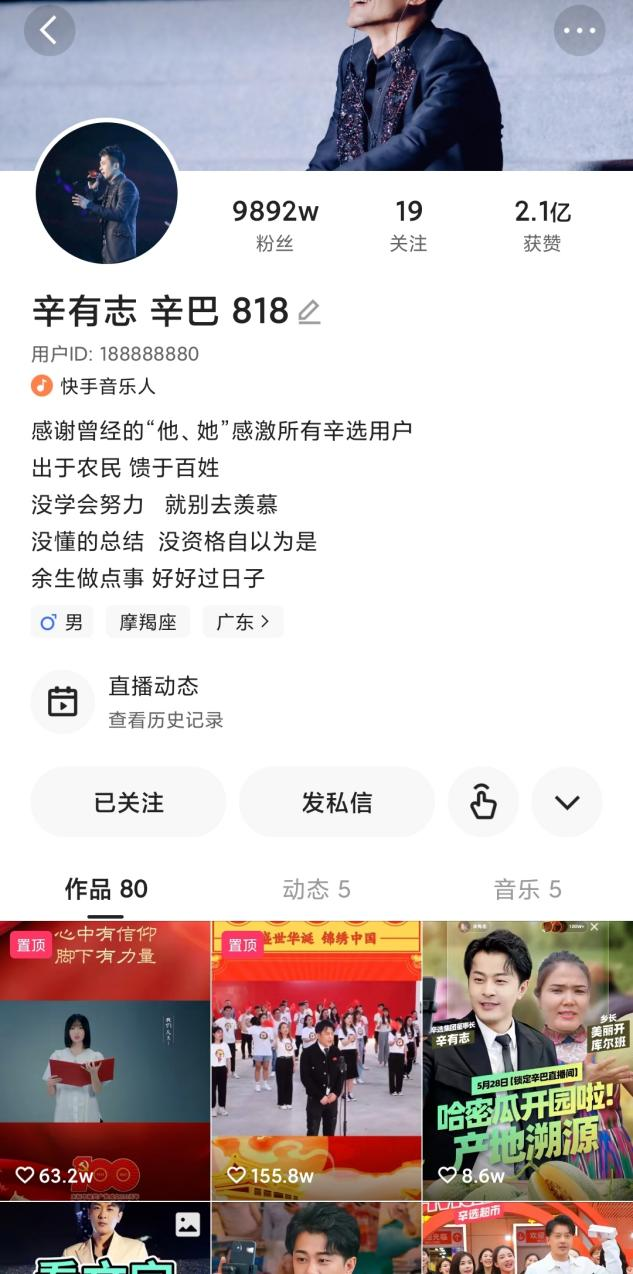633x1274 pixels.
Task: Tap the hand-pointer icon button
Action: 483,802
